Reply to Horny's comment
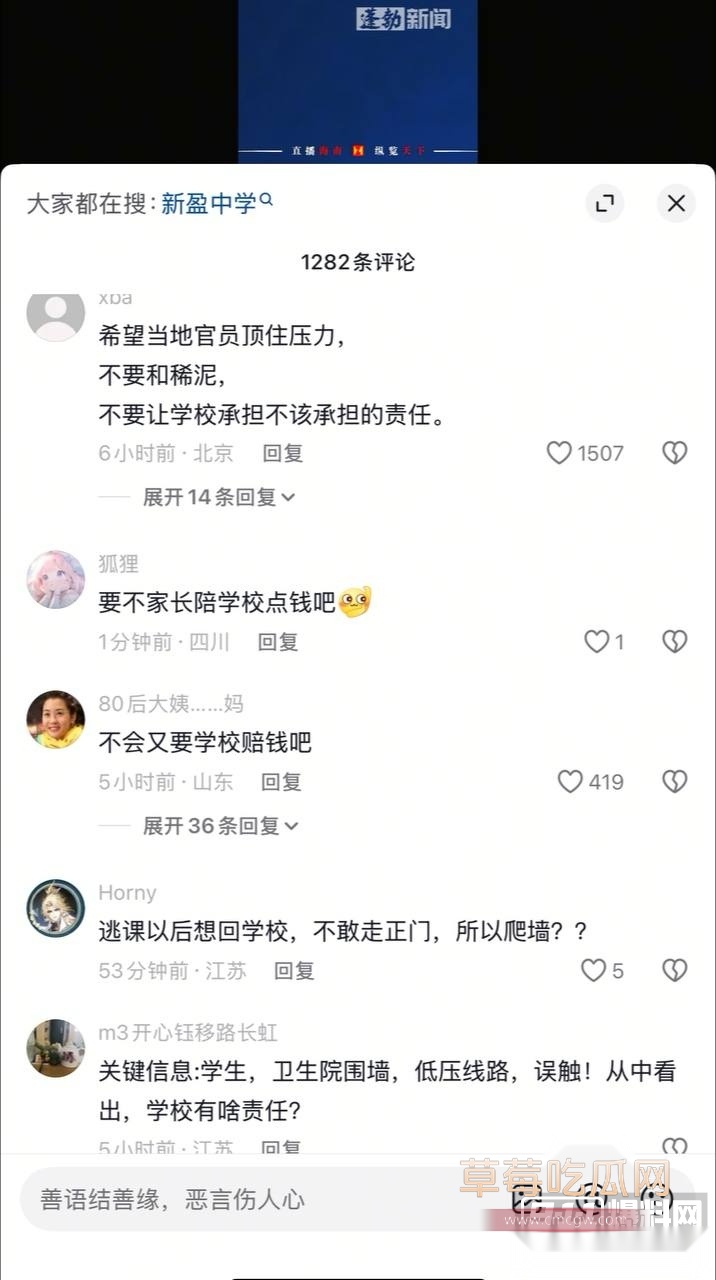 (x=294, y=970)
